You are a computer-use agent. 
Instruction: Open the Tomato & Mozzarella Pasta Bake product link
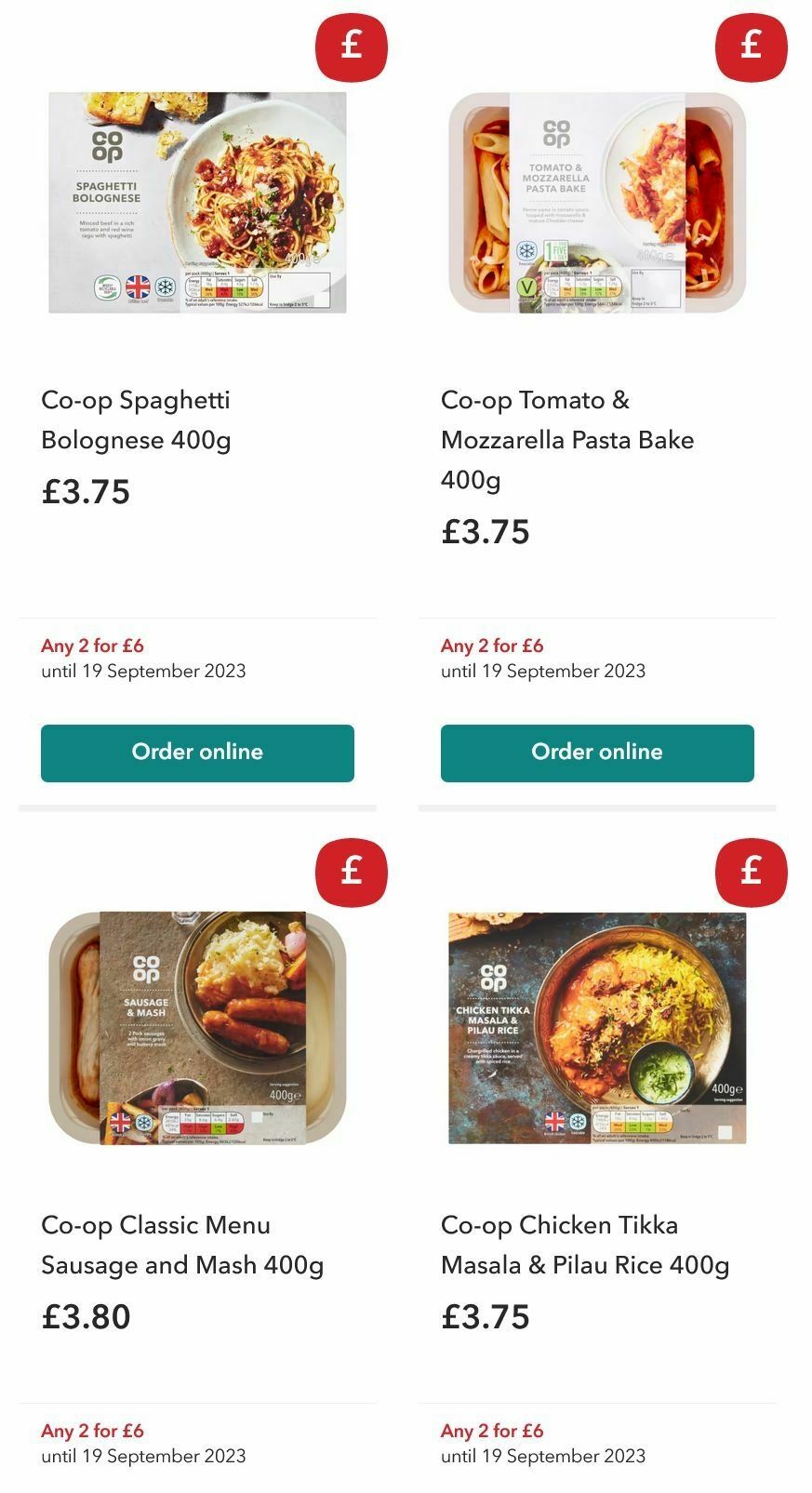(567, 439)
